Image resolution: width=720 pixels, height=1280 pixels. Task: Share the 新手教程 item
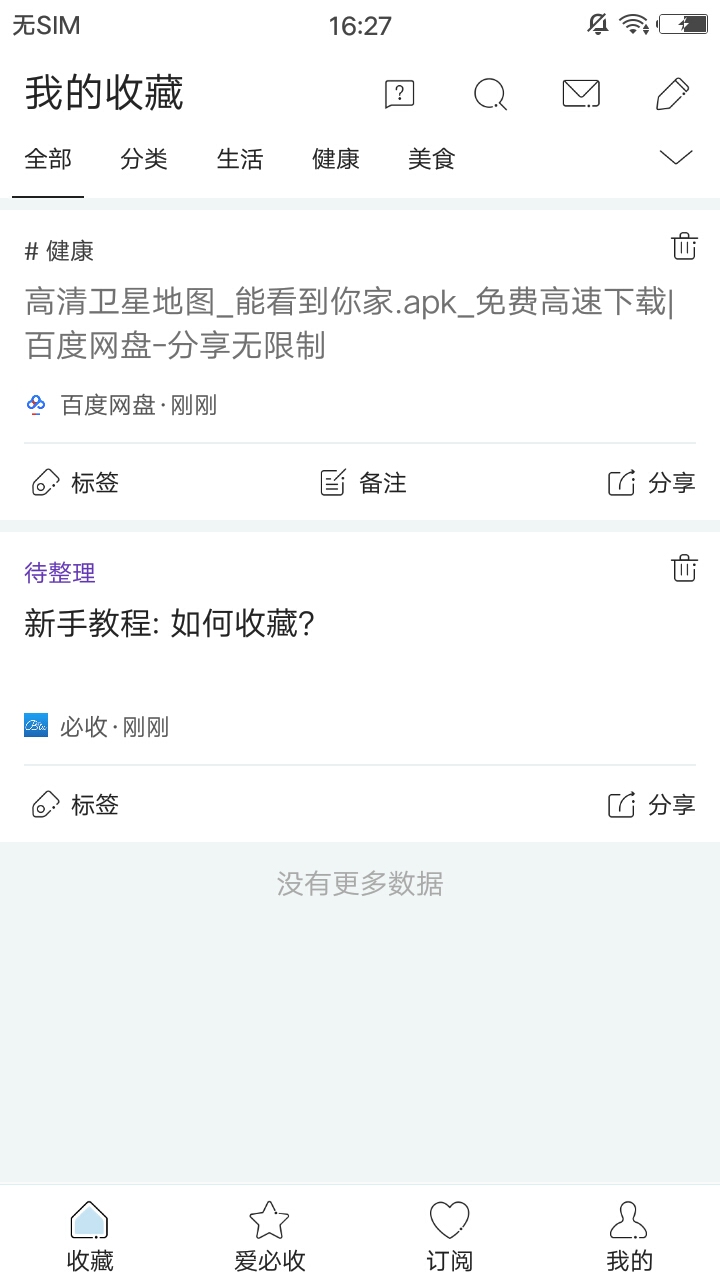[x=651, y=805]
